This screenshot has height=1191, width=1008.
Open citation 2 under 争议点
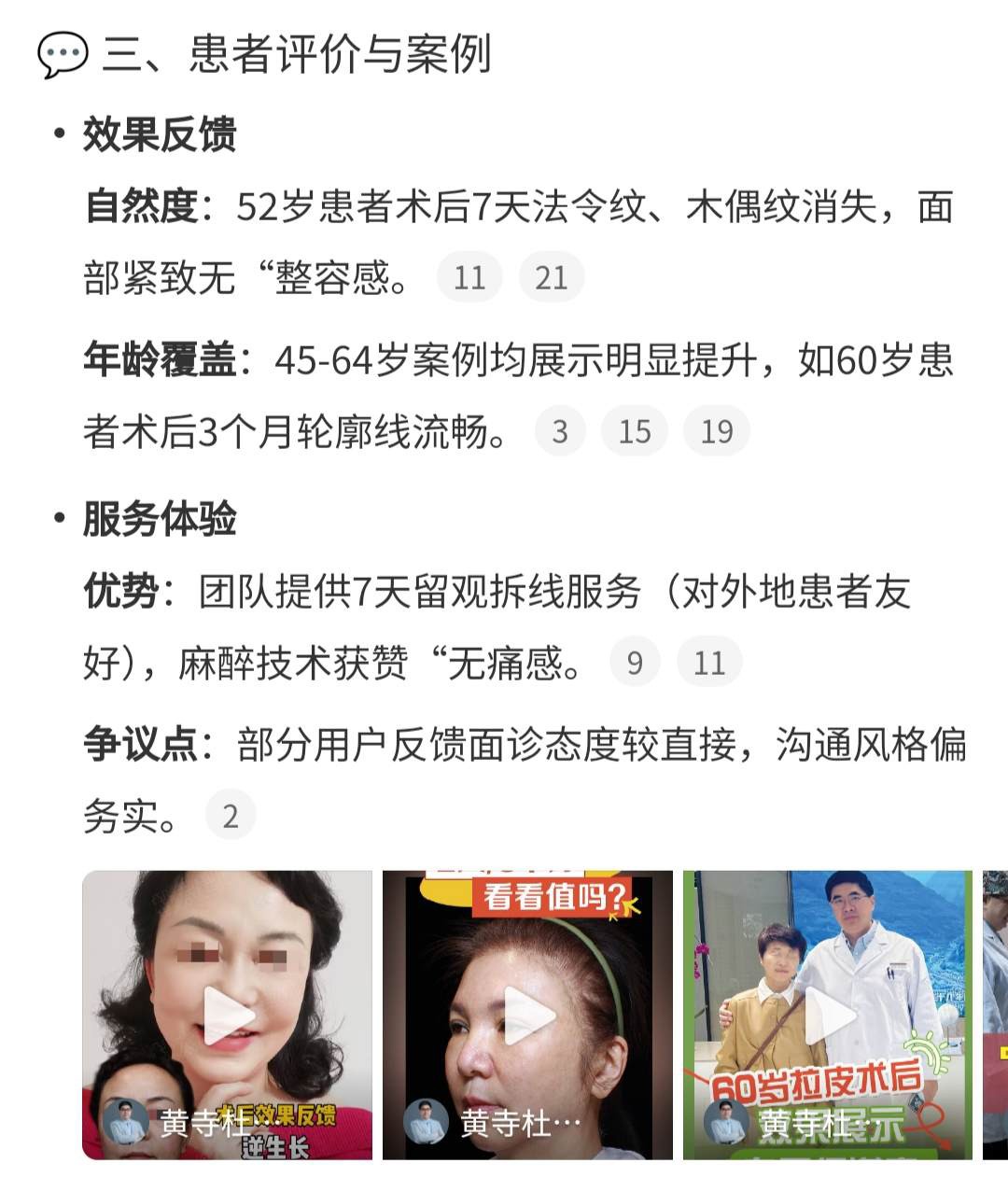click(x=230, y=816)
